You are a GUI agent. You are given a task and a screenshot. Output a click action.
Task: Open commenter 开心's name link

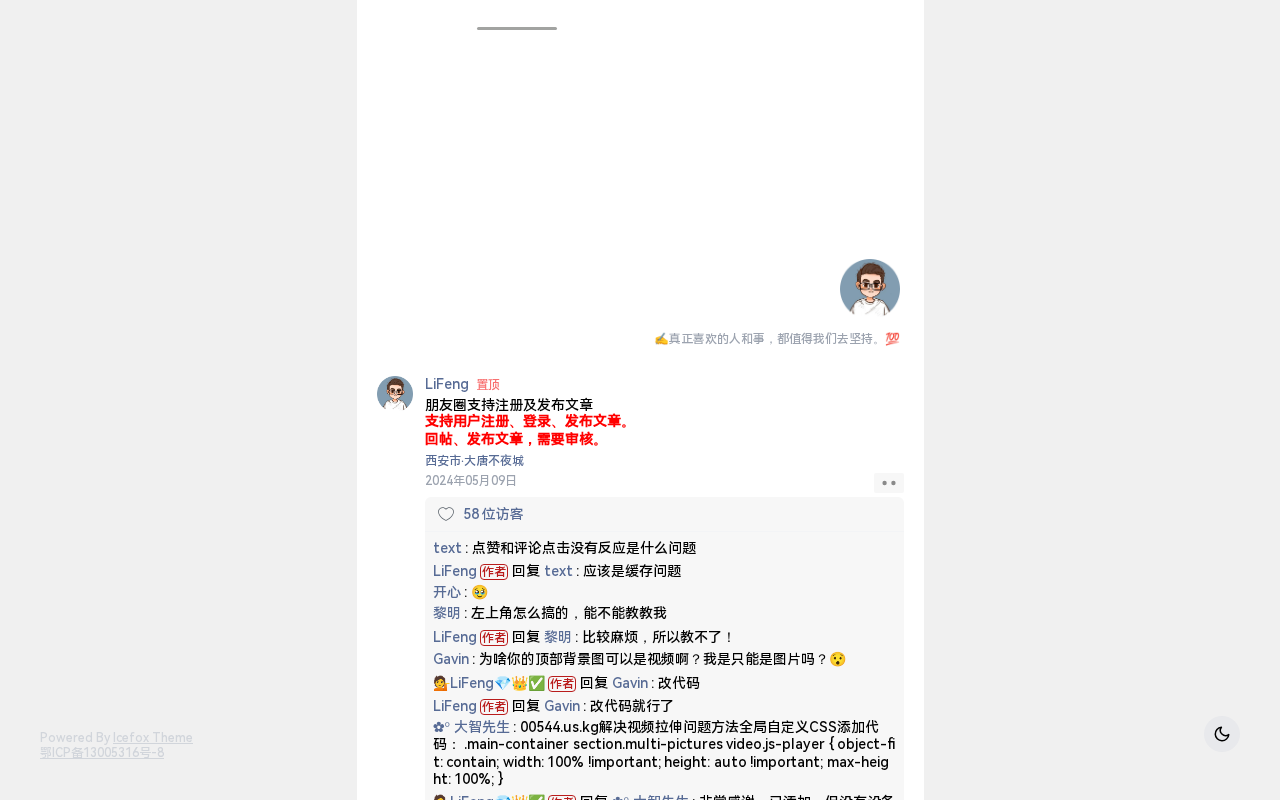[447, 592]
